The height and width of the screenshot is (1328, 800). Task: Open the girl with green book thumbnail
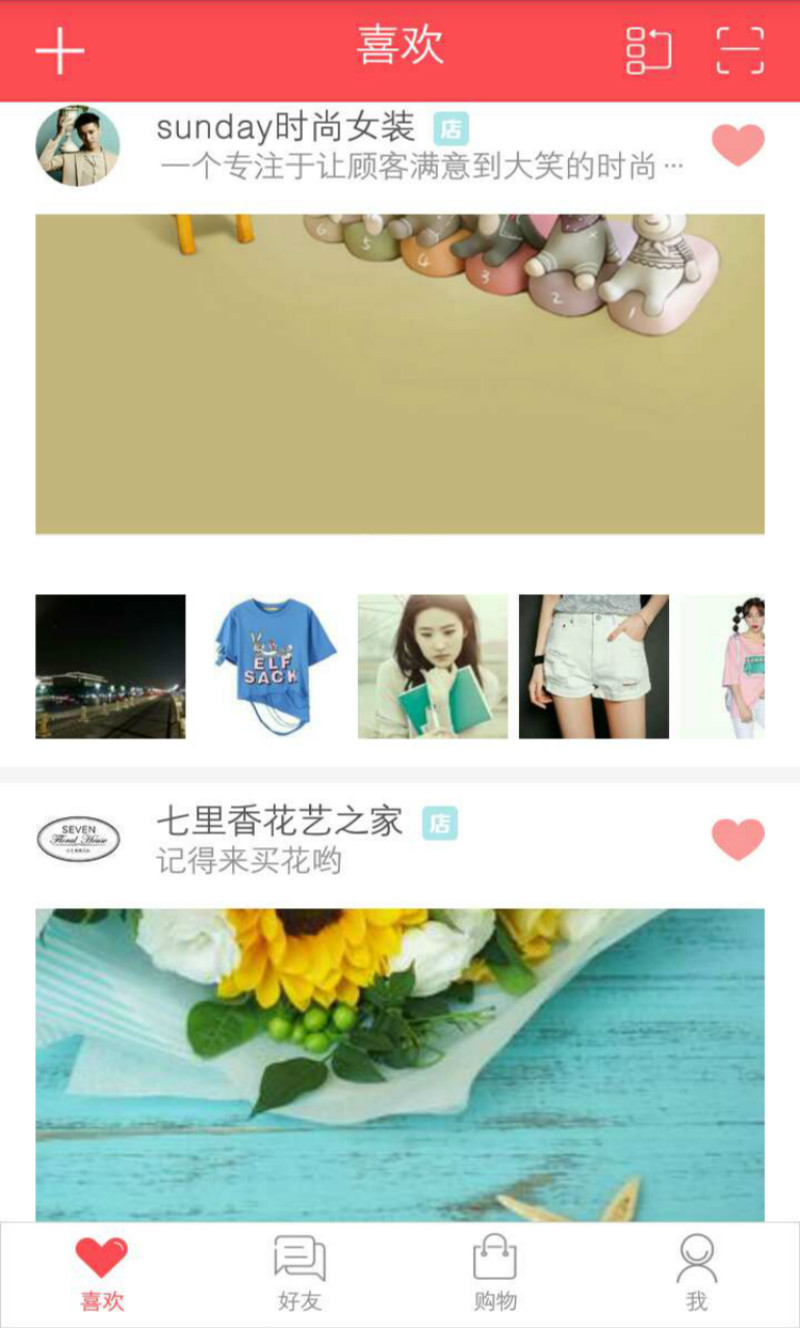point(433,666)
